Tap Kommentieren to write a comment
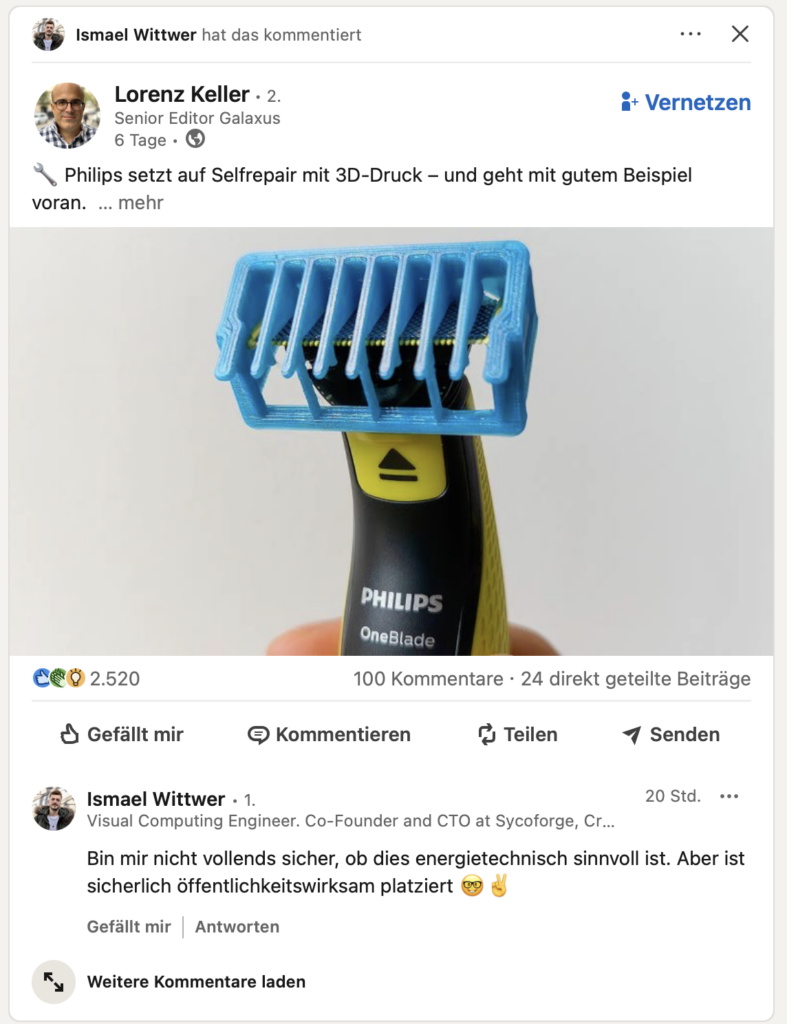Viewport: 787px width, 1024px height. (x=329, y=734)
